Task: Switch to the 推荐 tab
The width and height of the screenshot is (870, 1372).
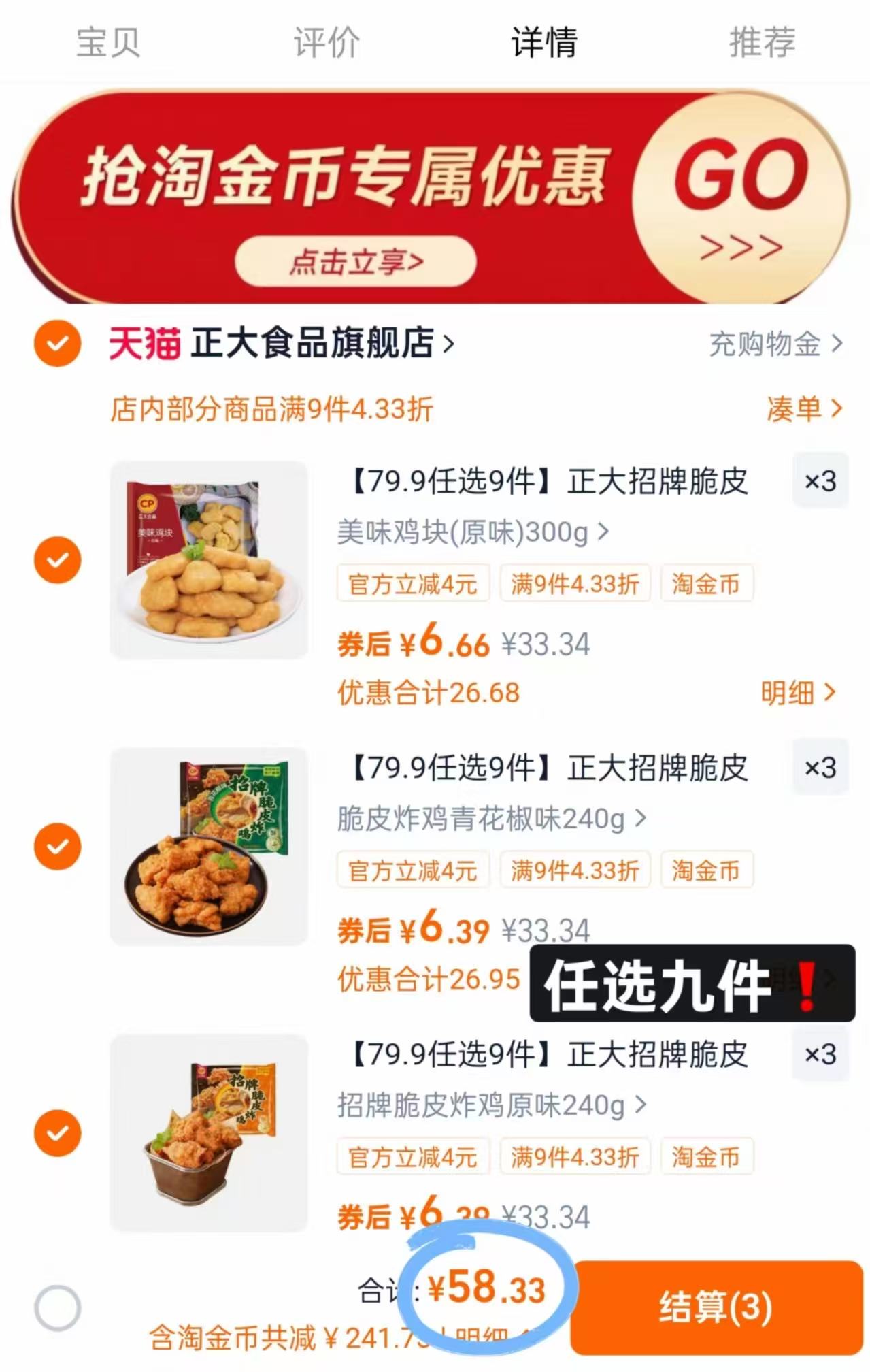Action: [x=762, y=42]
